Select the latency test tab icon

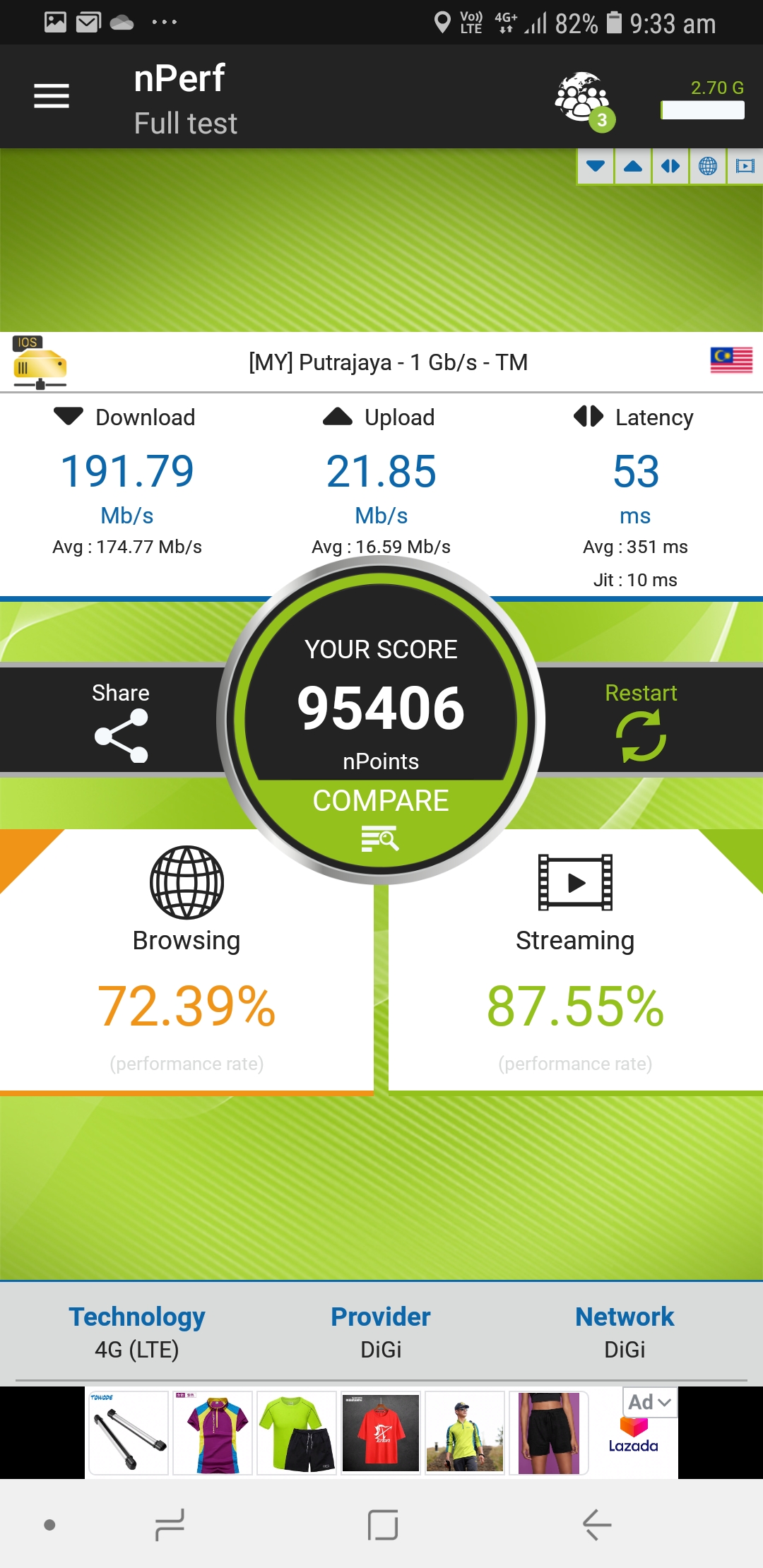670,167
